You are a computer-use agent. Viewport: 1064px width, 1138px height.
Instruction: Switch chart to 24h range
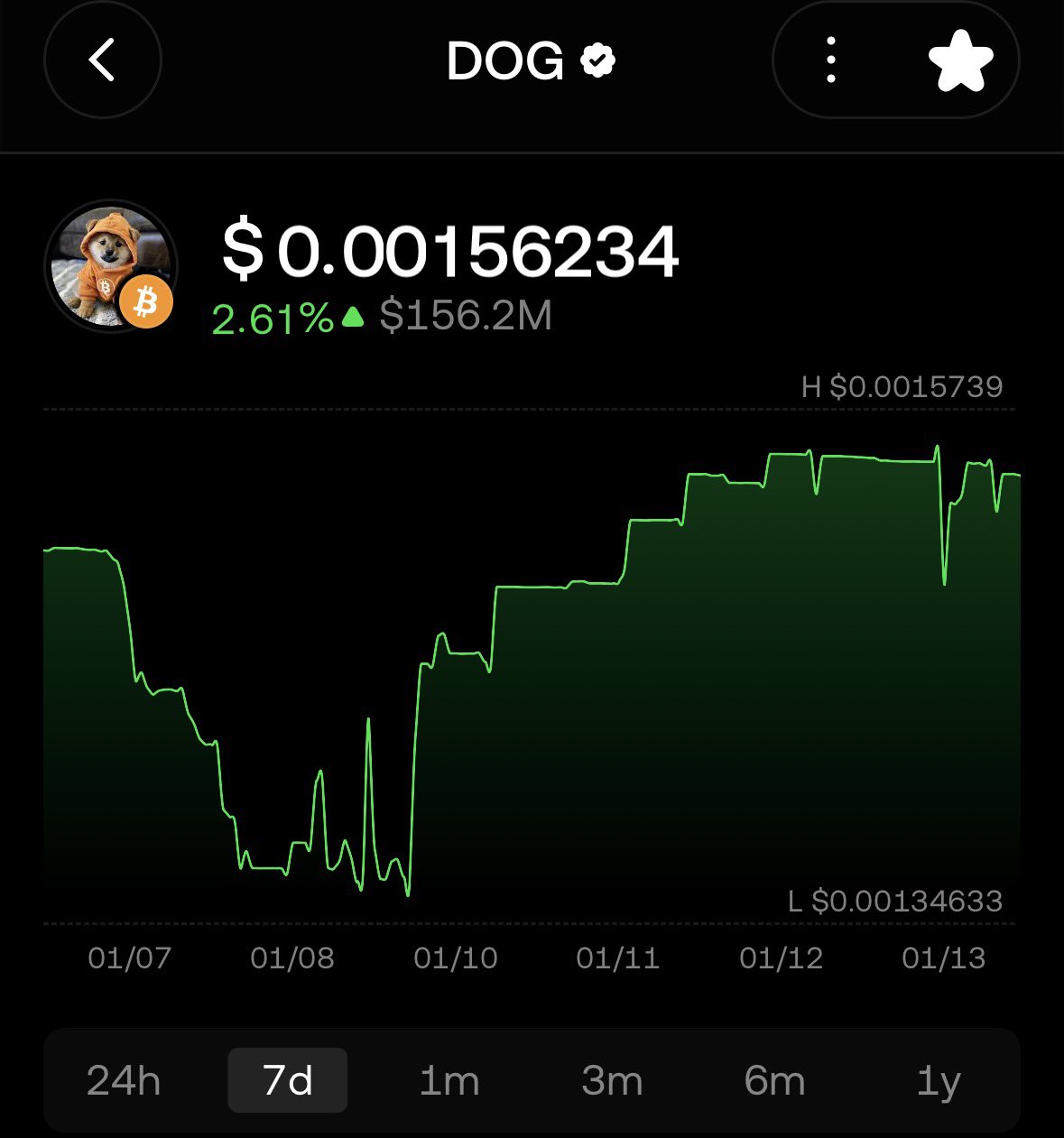tap(124, 1080)
